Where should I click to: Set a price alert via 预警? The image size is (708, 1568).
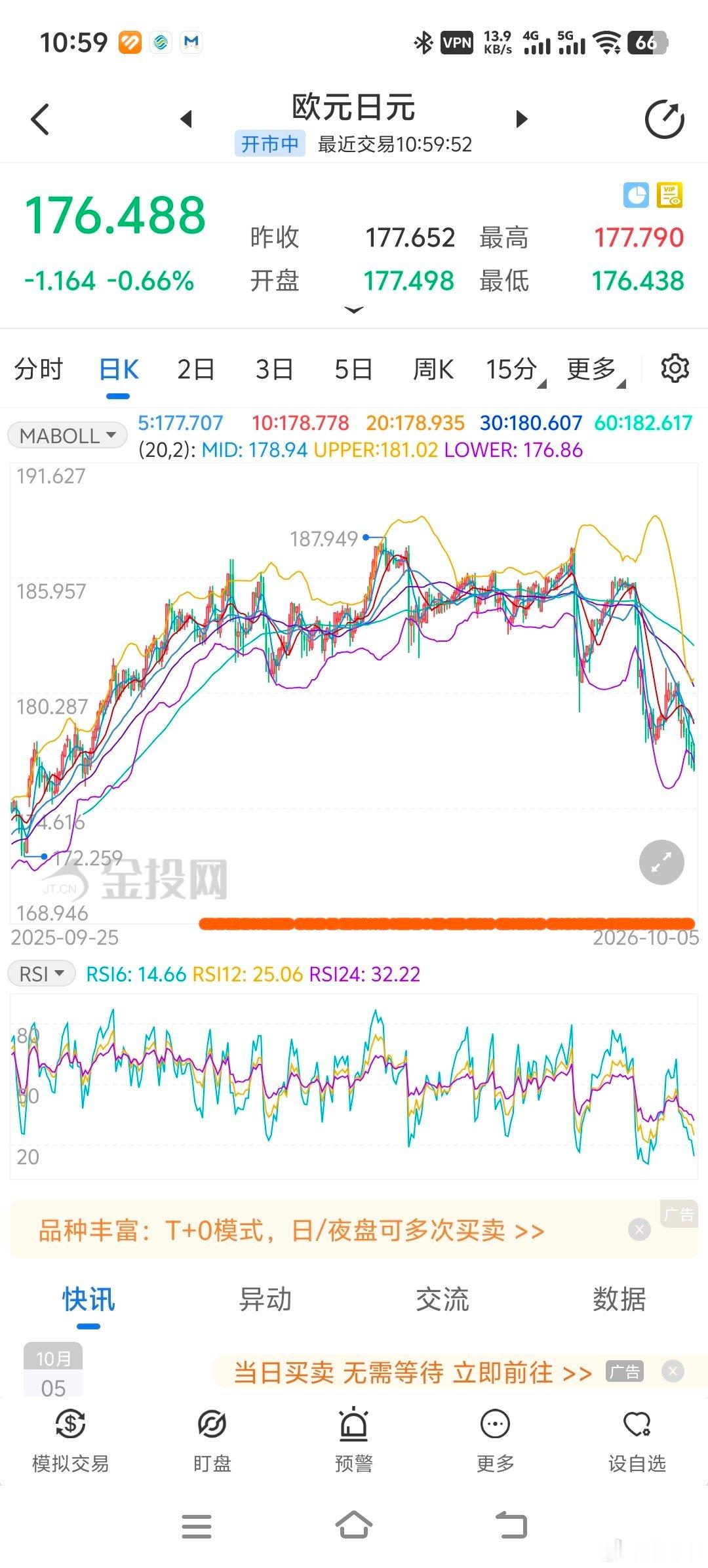tap(354, 1440)
